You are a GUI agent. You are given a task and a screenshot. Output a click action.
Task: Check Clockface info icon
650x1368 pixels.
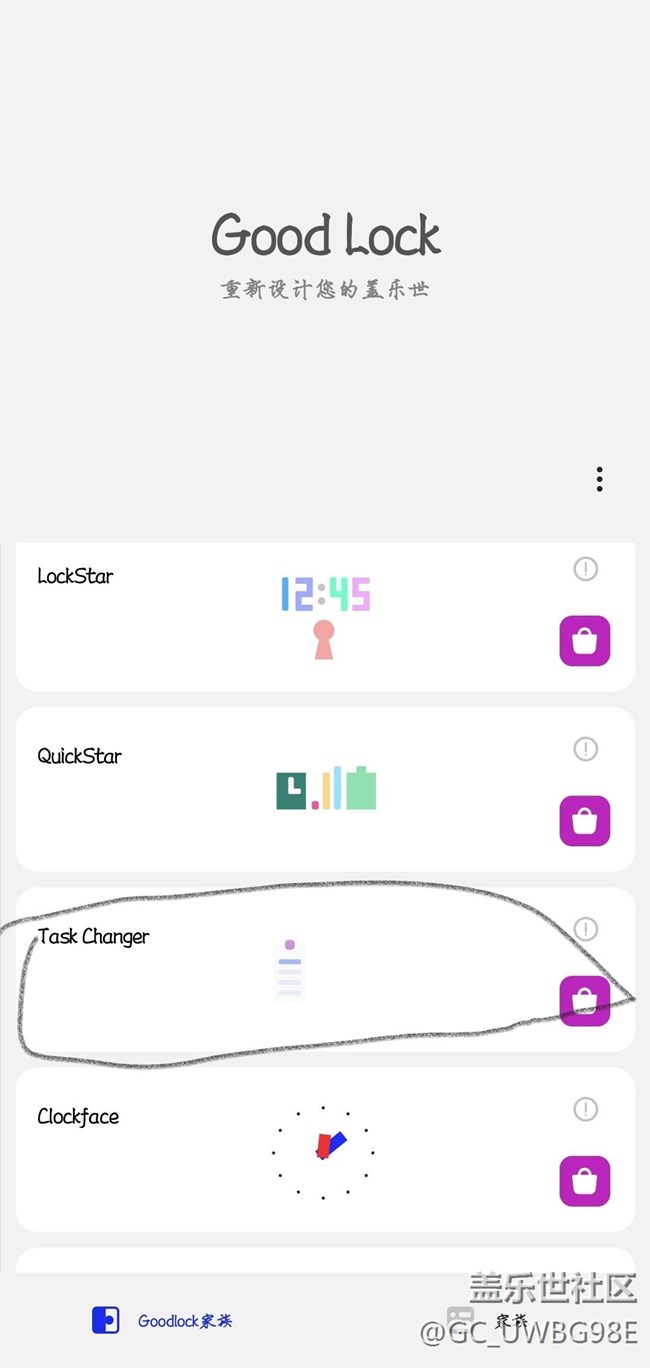tap(585, 1109)
